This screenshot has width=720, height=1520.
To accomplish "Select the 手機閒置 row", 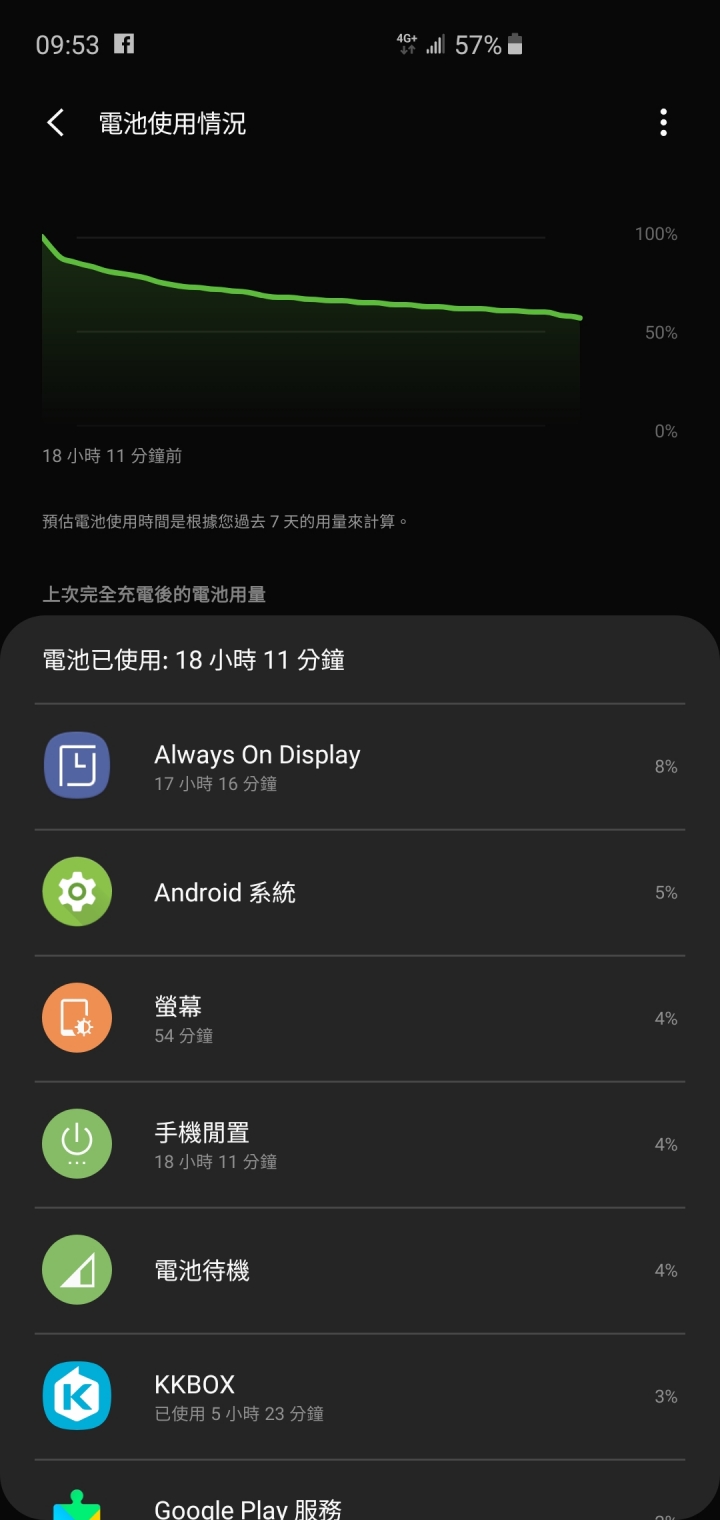I will (x=359, y=1144).
